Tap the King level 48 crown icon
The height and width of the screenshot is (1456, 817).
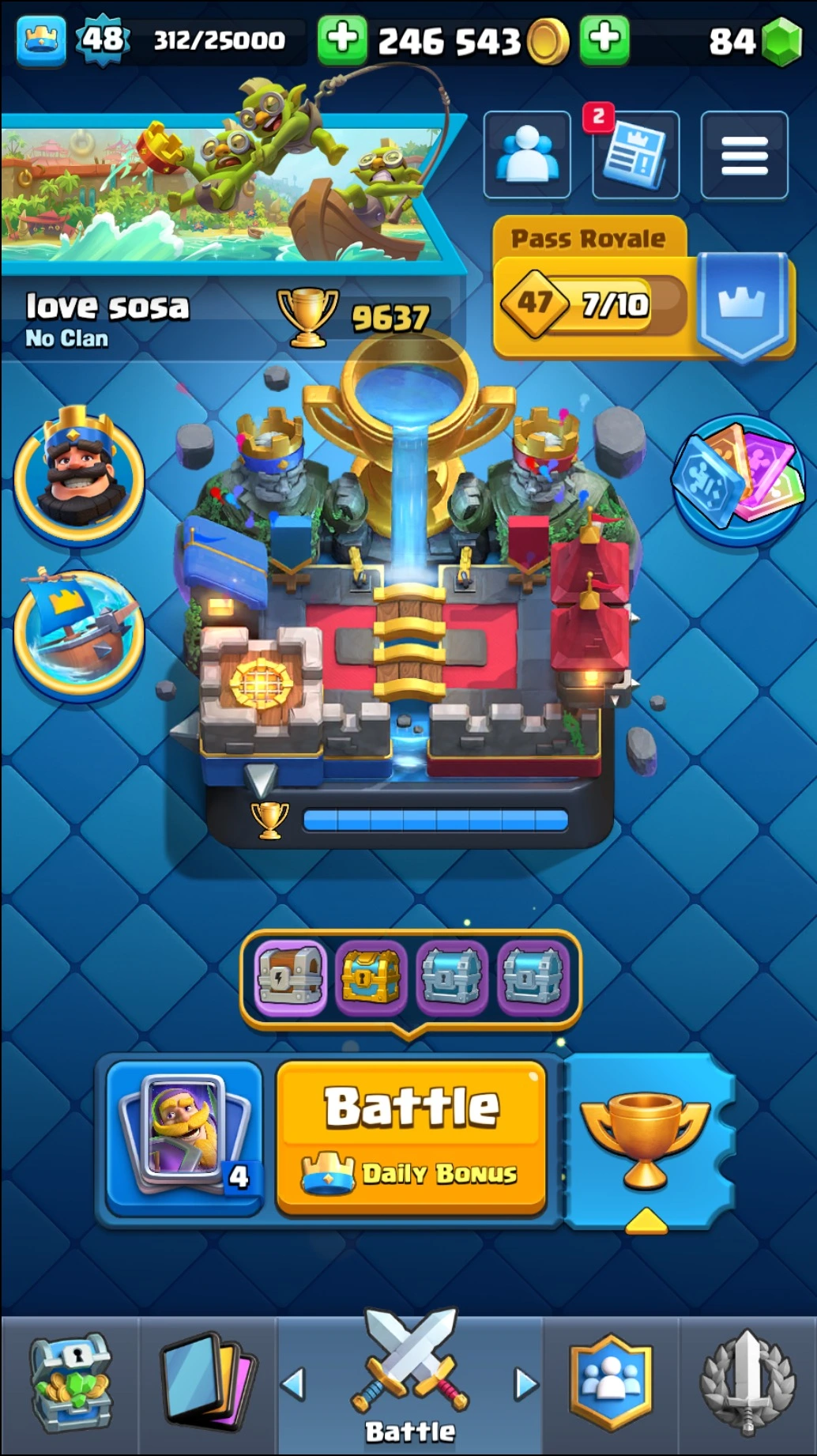tap(41, 40)
